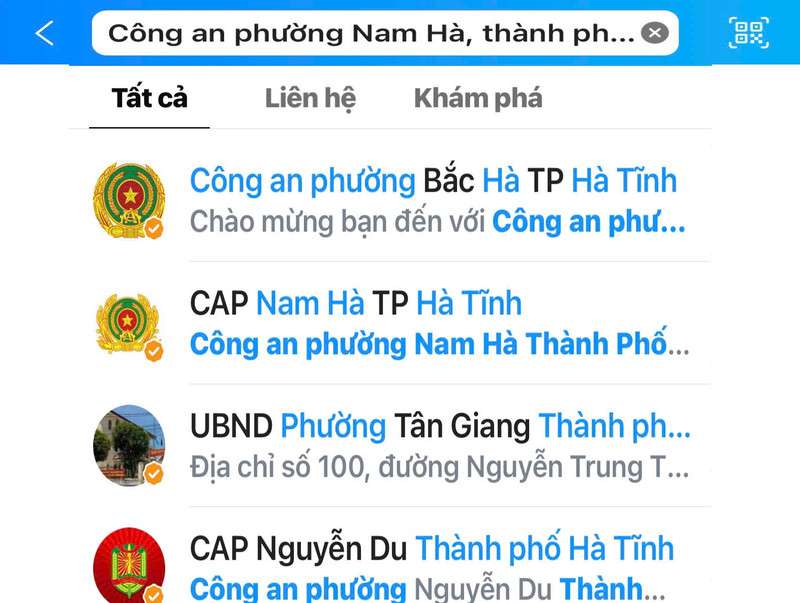The image size is (800, 603).
Task: Switch to the Khám phá tab
Action: pos(478,98)
